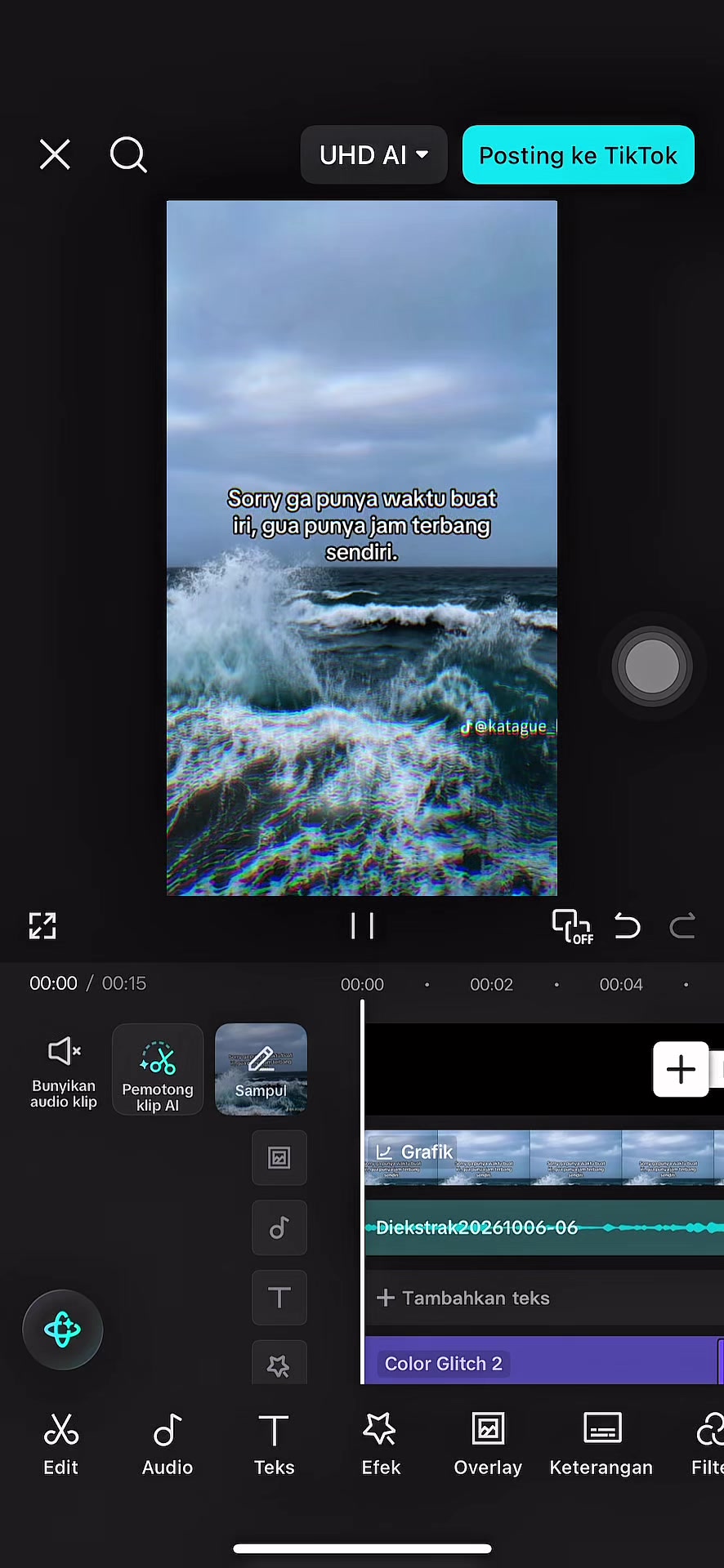Image resolution: width=724 pixels, height=1568 pixels.
Task: Open the Keterangan captions tool
Action: (601, 1445)
